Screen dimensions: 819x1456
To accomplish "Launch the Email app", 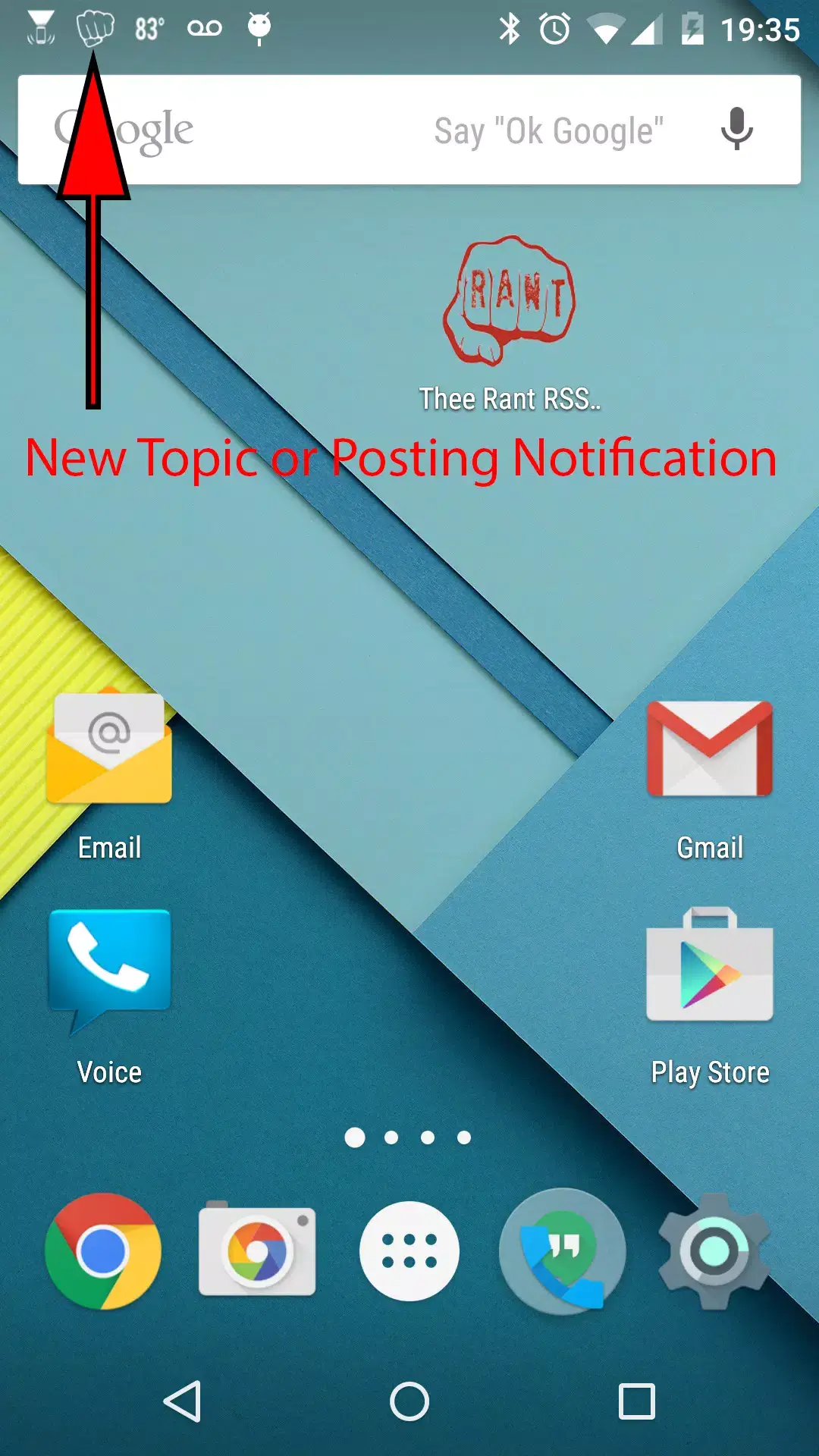I will pyautogui.click(x=109, y=751).
